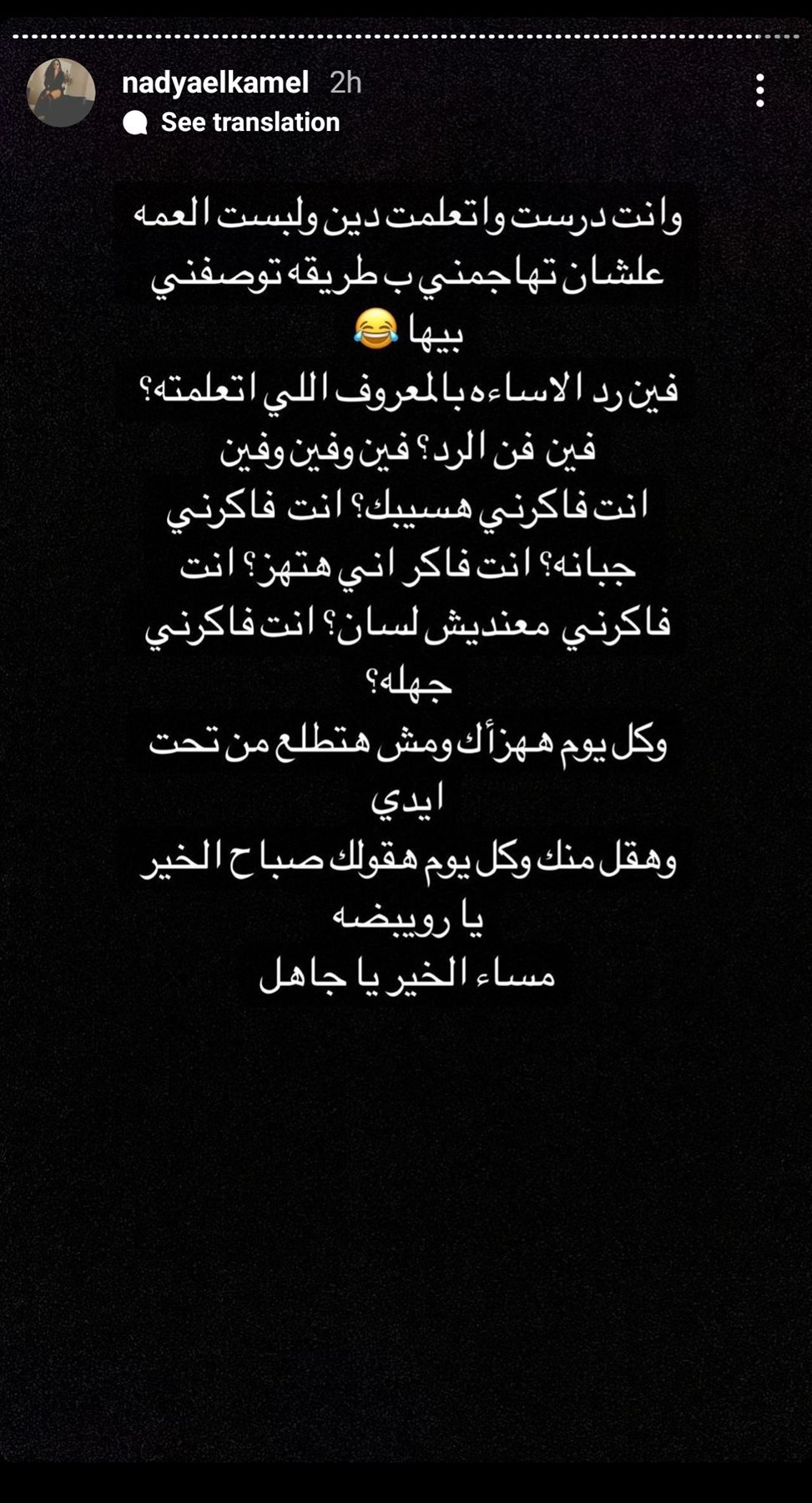812x1503 pixels.
Task: Open the three-dot story options menu
Action: coord(759,90)
